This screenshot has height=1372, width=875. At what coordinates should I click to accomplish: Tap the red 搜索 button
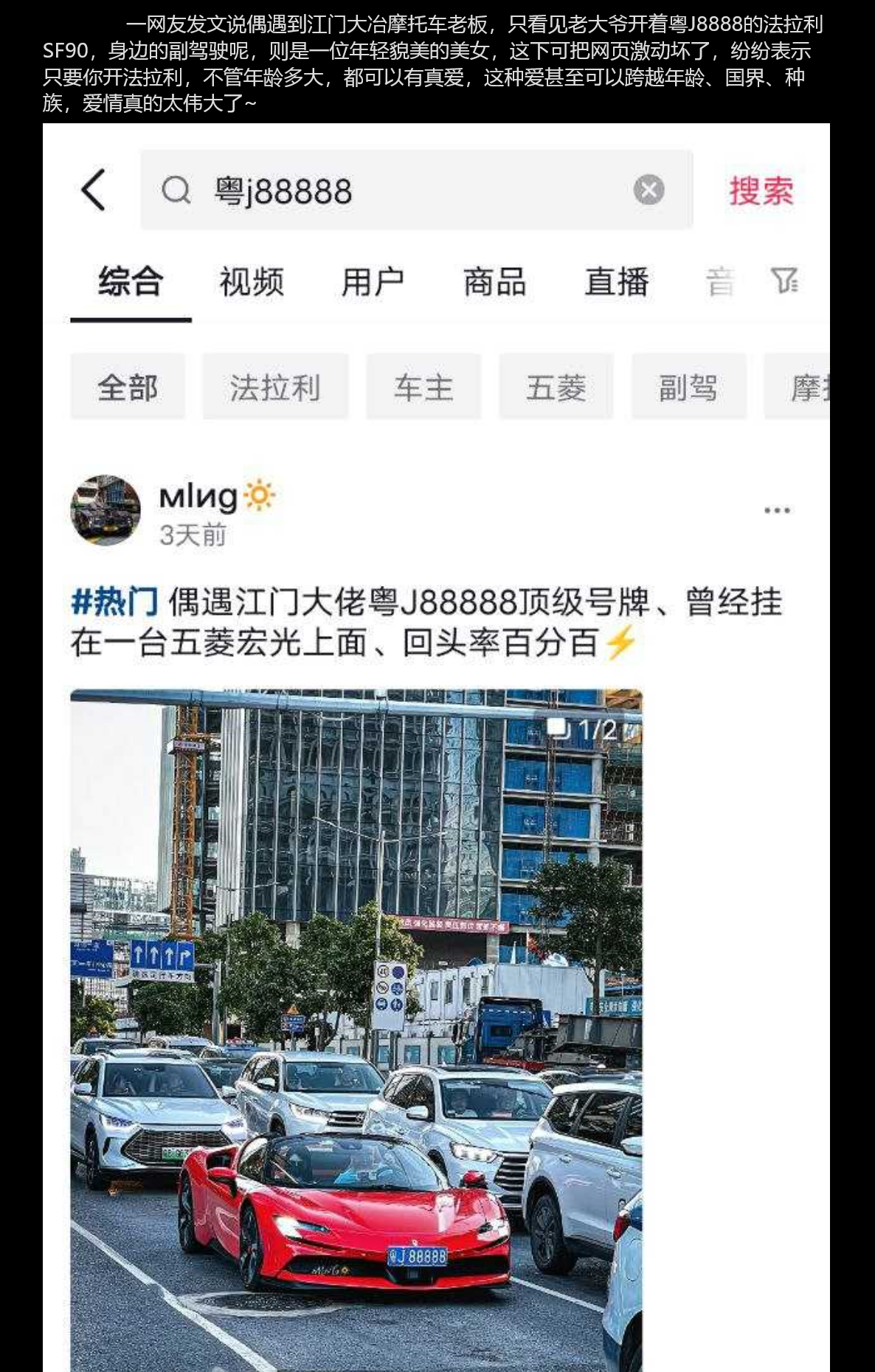pos(761,190)
